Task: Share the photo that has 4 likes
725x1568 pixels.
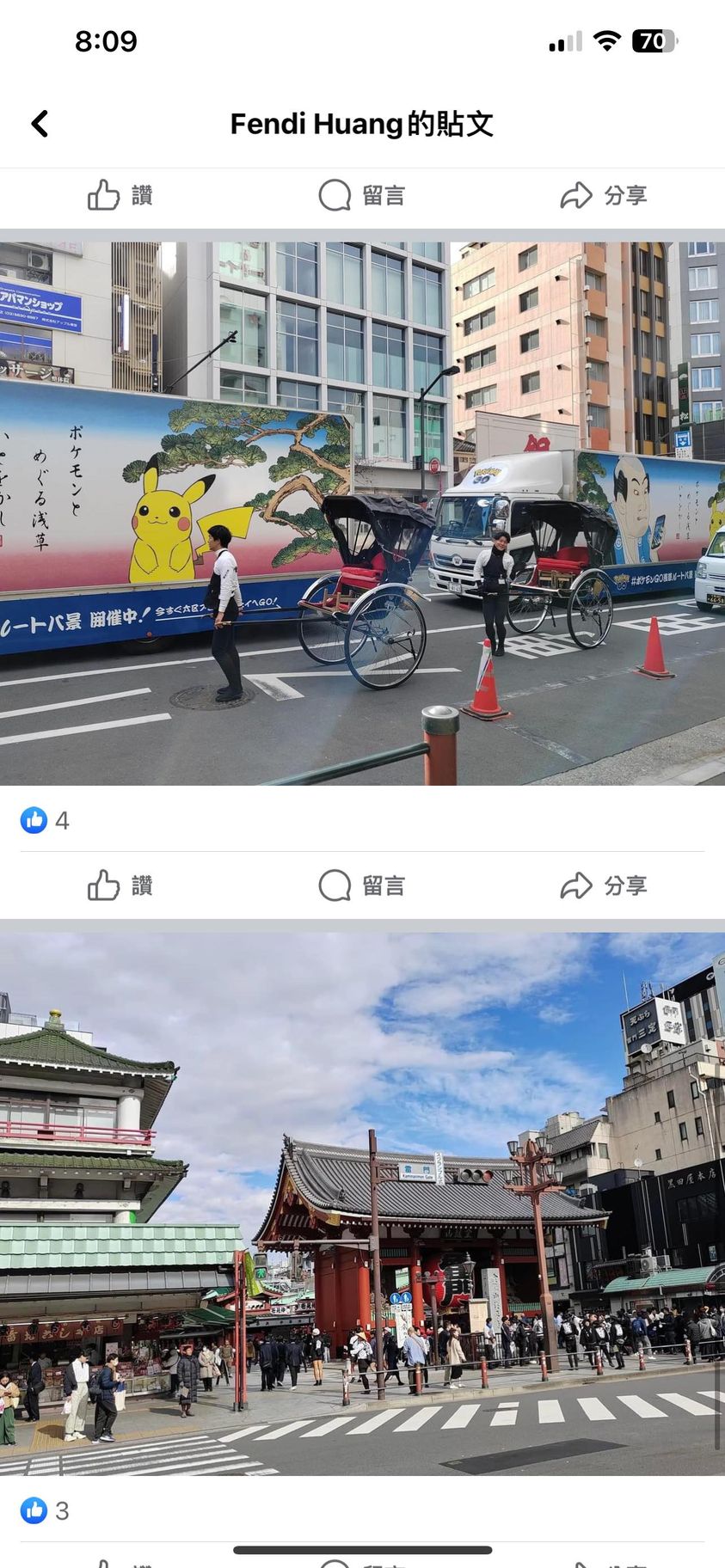Action: tap(603, 885)
